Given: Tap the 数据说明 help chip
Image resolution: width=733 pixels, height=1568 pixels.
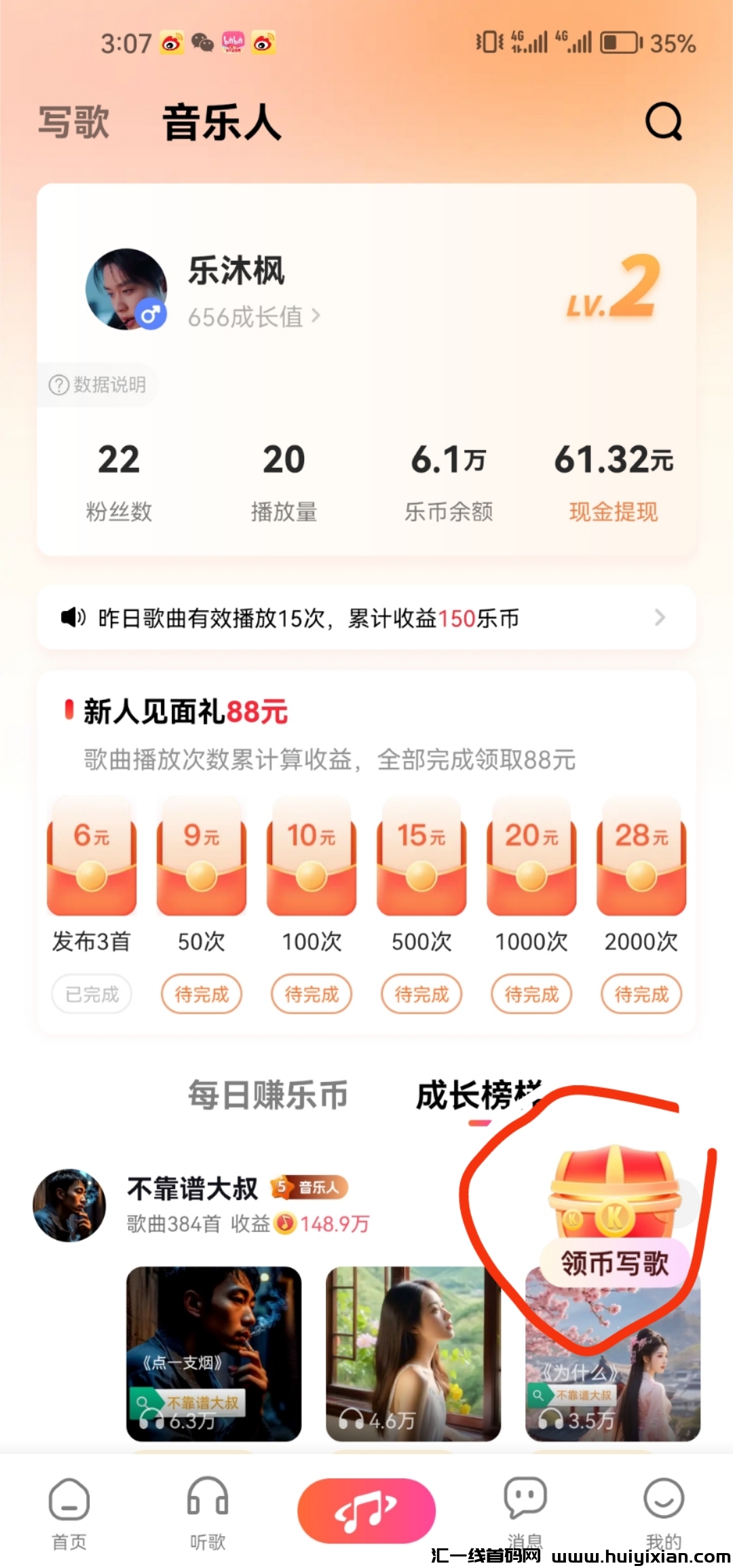Looking at the screenshot, I should pos(98,385).
